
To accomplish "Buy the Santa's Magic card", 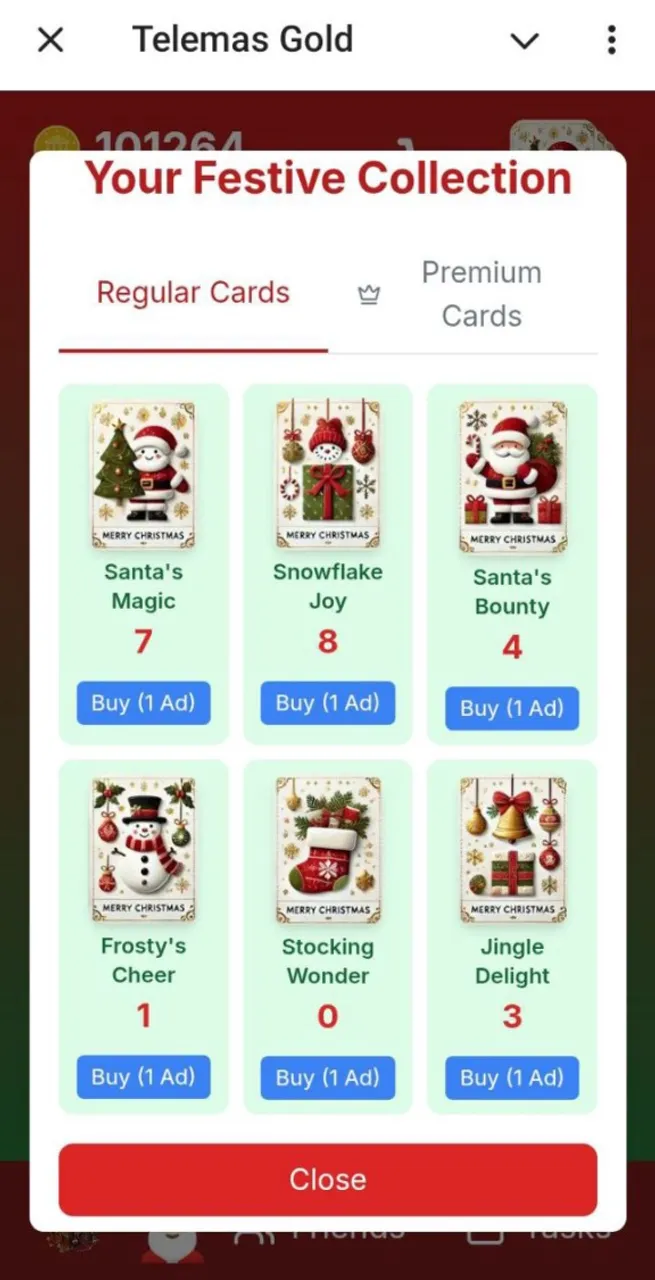I will (x=143, y=703).
